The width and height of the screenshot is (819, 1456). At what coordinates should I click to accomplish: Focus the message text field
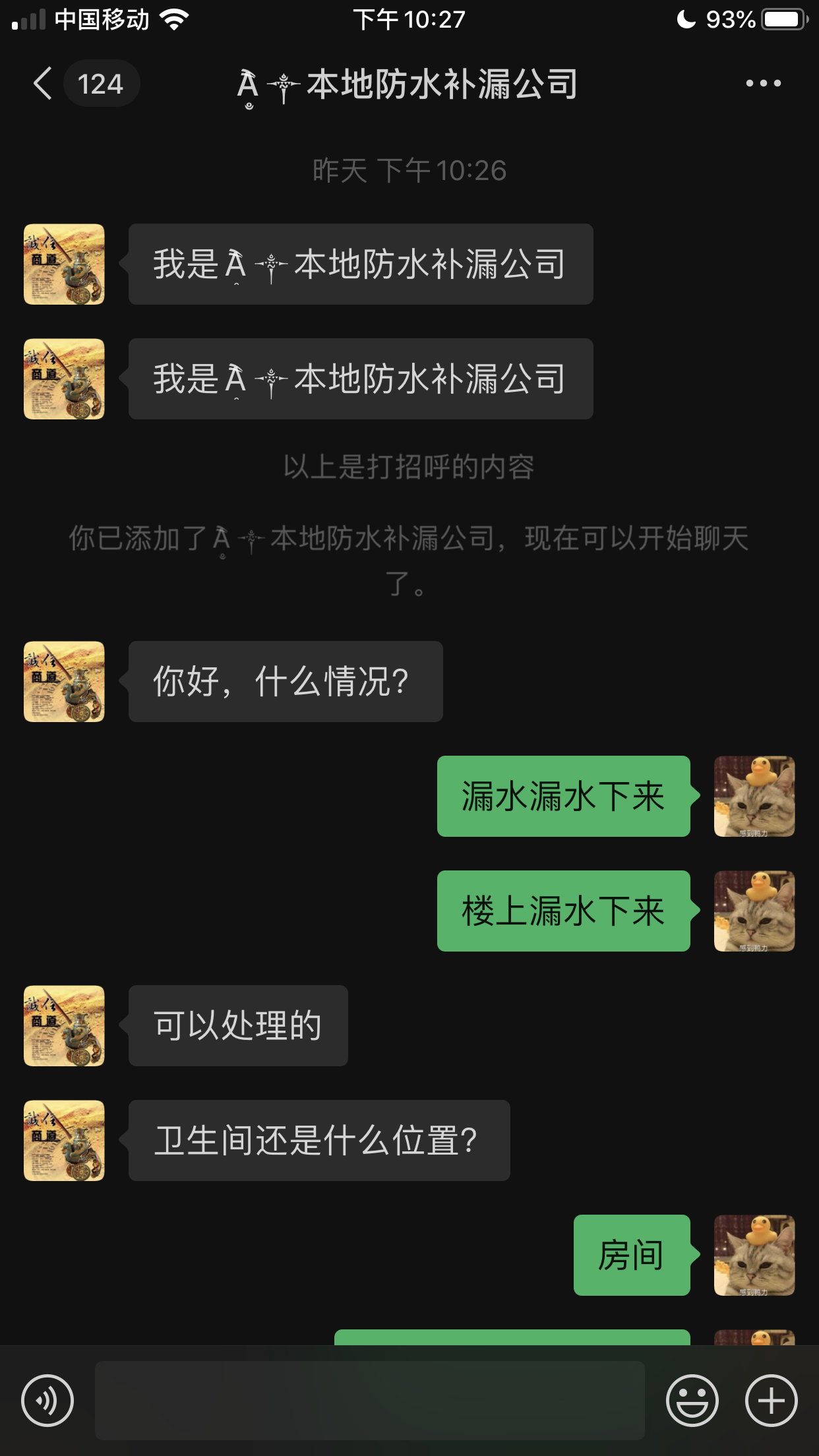[x=369, y=1400]
